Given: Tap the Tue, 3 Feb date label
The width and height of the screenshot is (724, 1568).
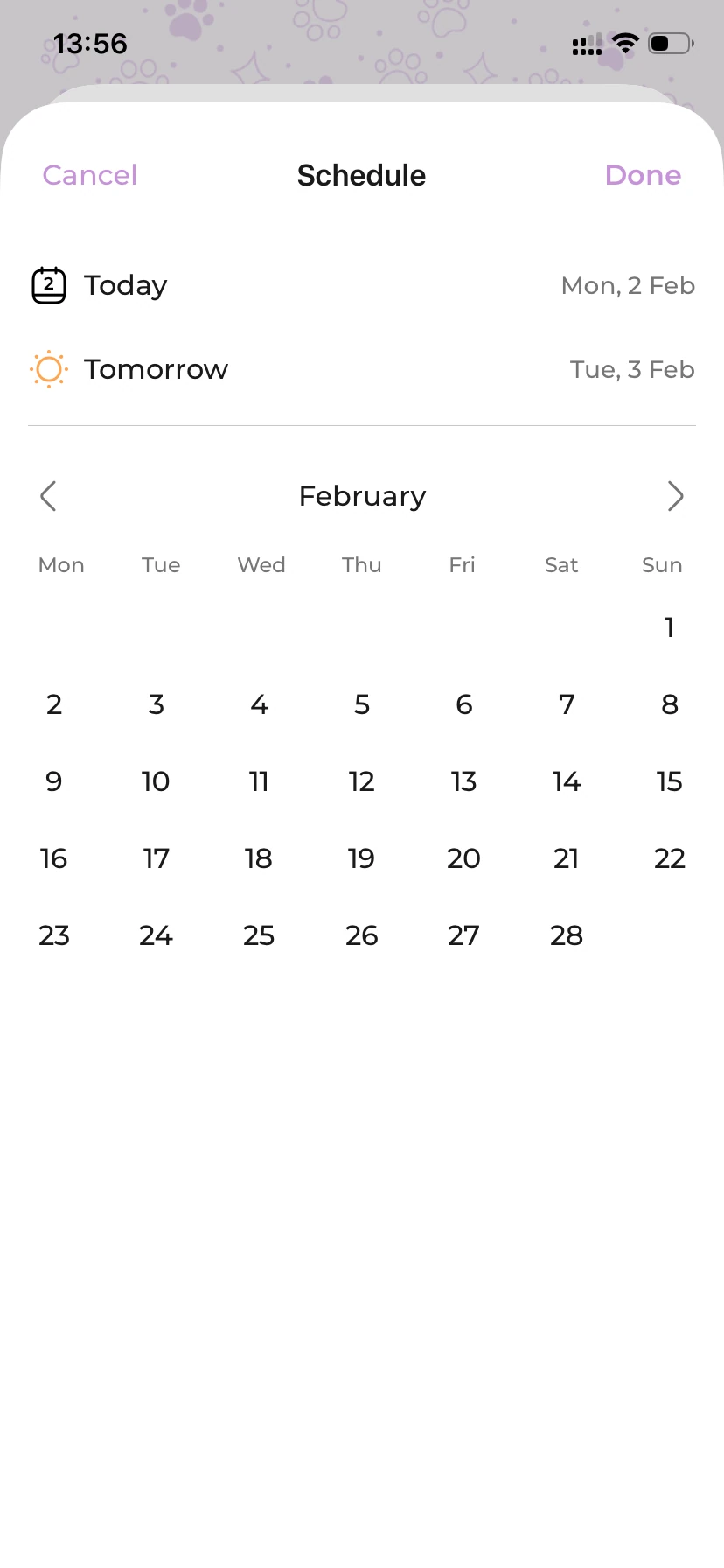Looking at the screenshot, I should click(632, 369).
